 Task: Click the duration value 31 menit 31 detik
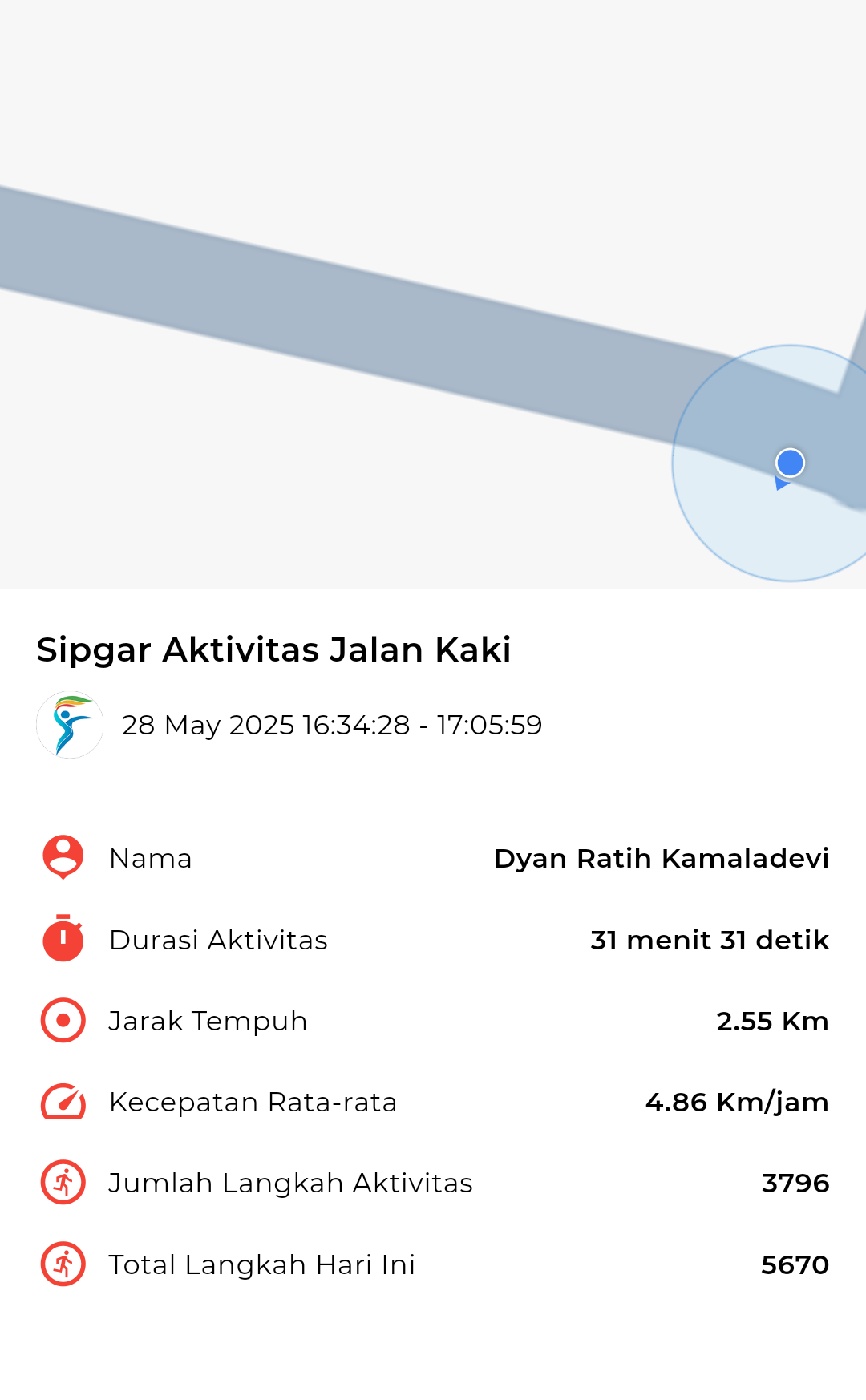[x=708, y=940]
